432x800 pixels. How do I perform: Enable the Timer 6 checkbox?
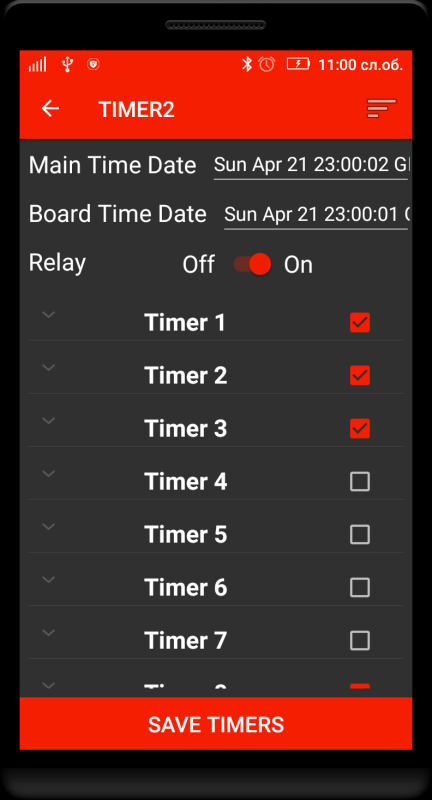[360, 588]
